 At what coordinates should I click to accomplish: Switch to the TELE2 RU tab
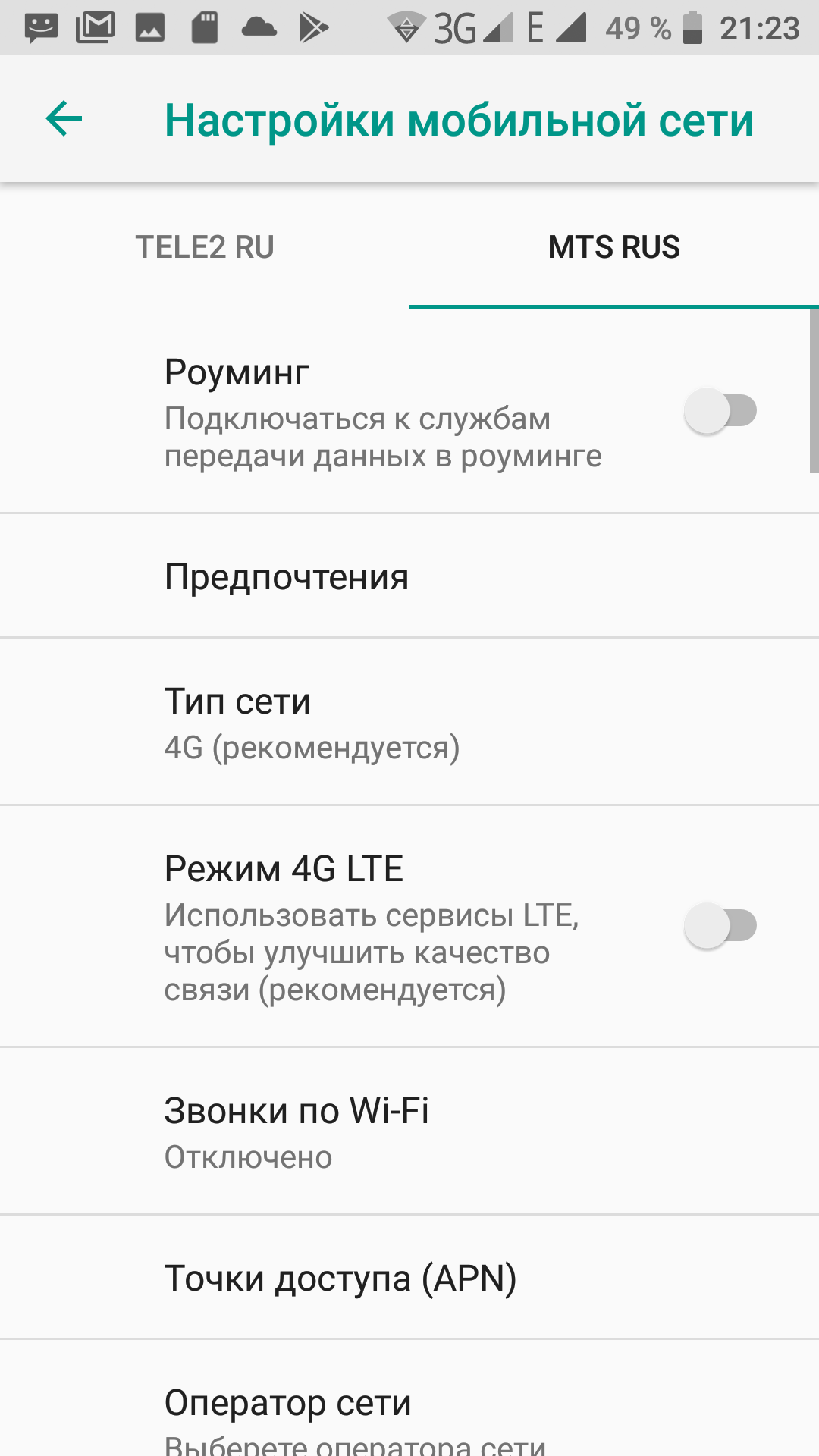(x=205, y=247)
